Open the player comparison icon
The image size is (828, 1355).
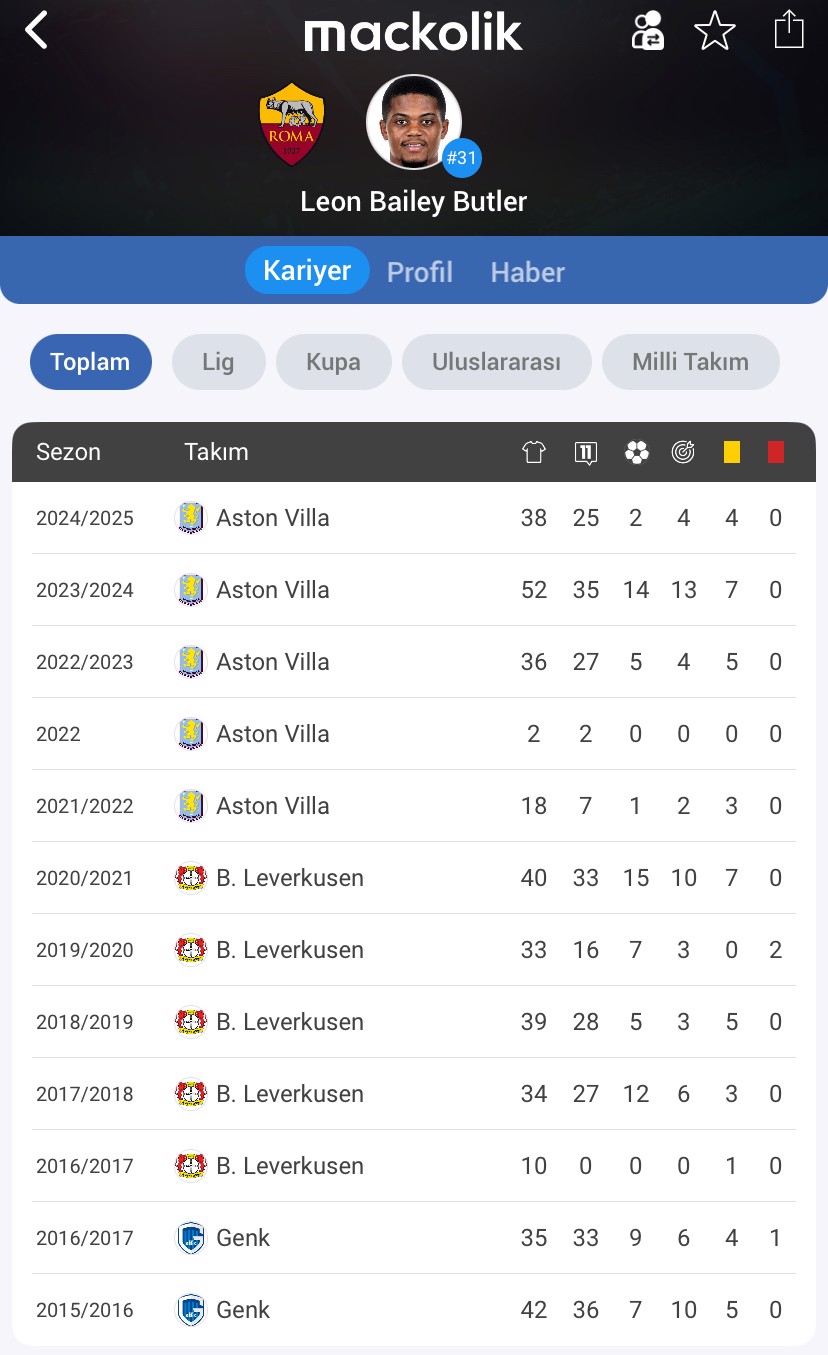(647, 30)
